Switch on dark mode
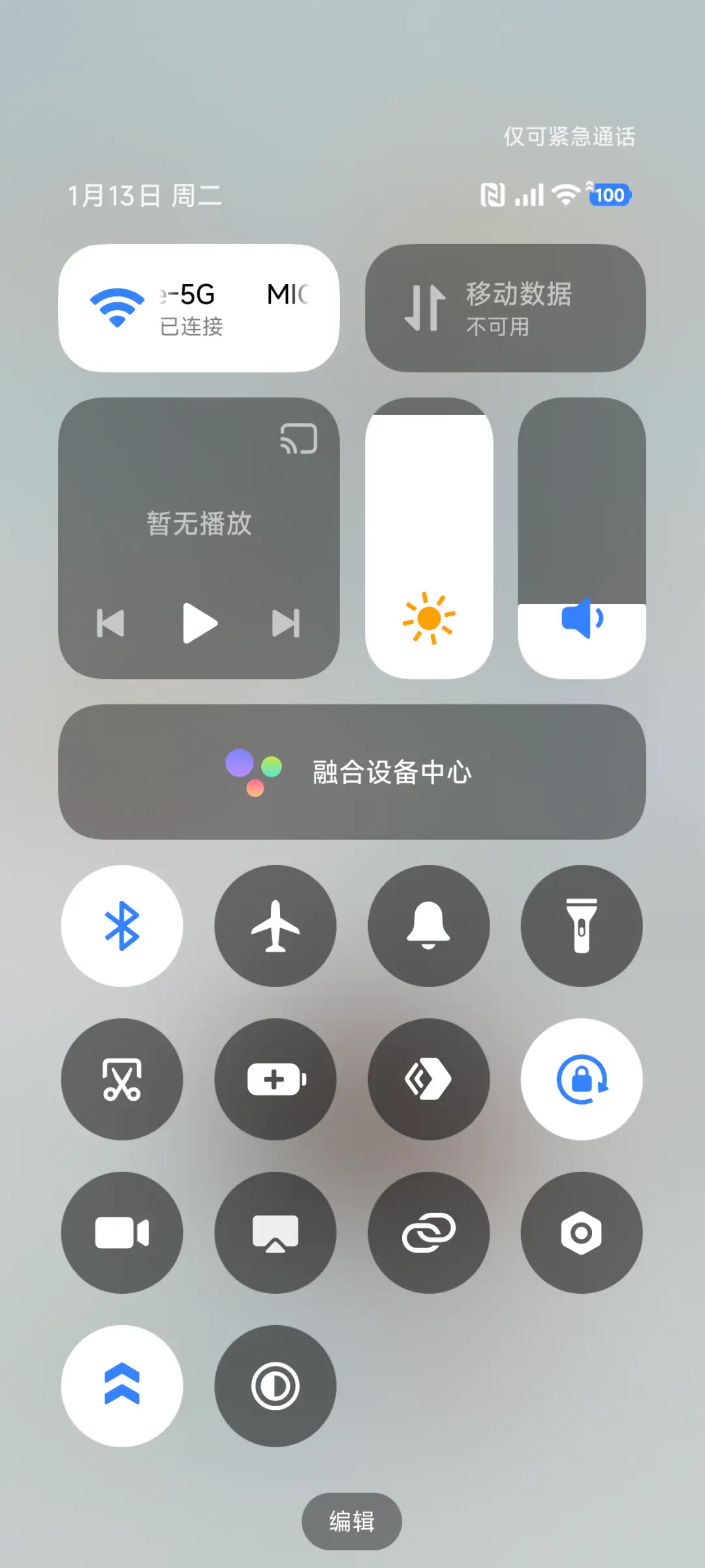Image resolution: width=705 pixels, height=1568 pixels. [x=275, y=1385]
